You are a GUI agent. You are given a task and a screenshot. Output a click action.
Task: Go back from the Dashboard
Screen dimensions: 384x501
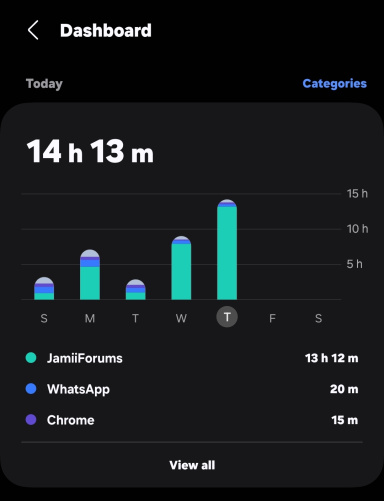33,30
